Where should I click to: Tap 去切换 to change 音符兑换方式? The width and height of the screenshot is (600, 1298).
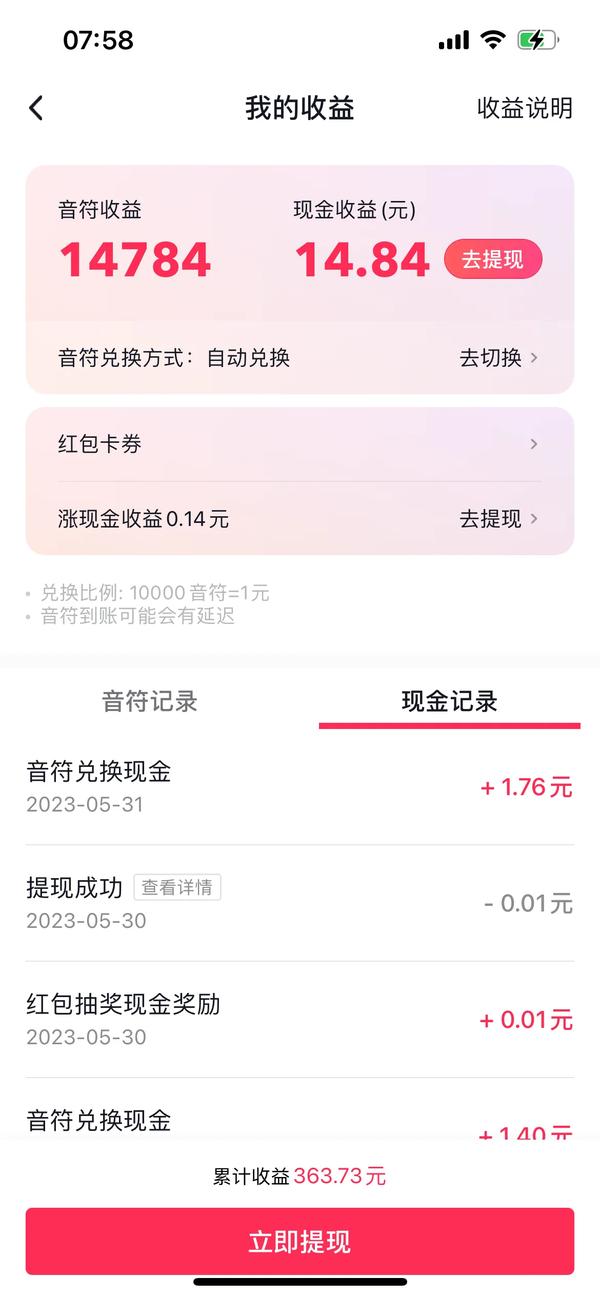[x=499, y=358]
